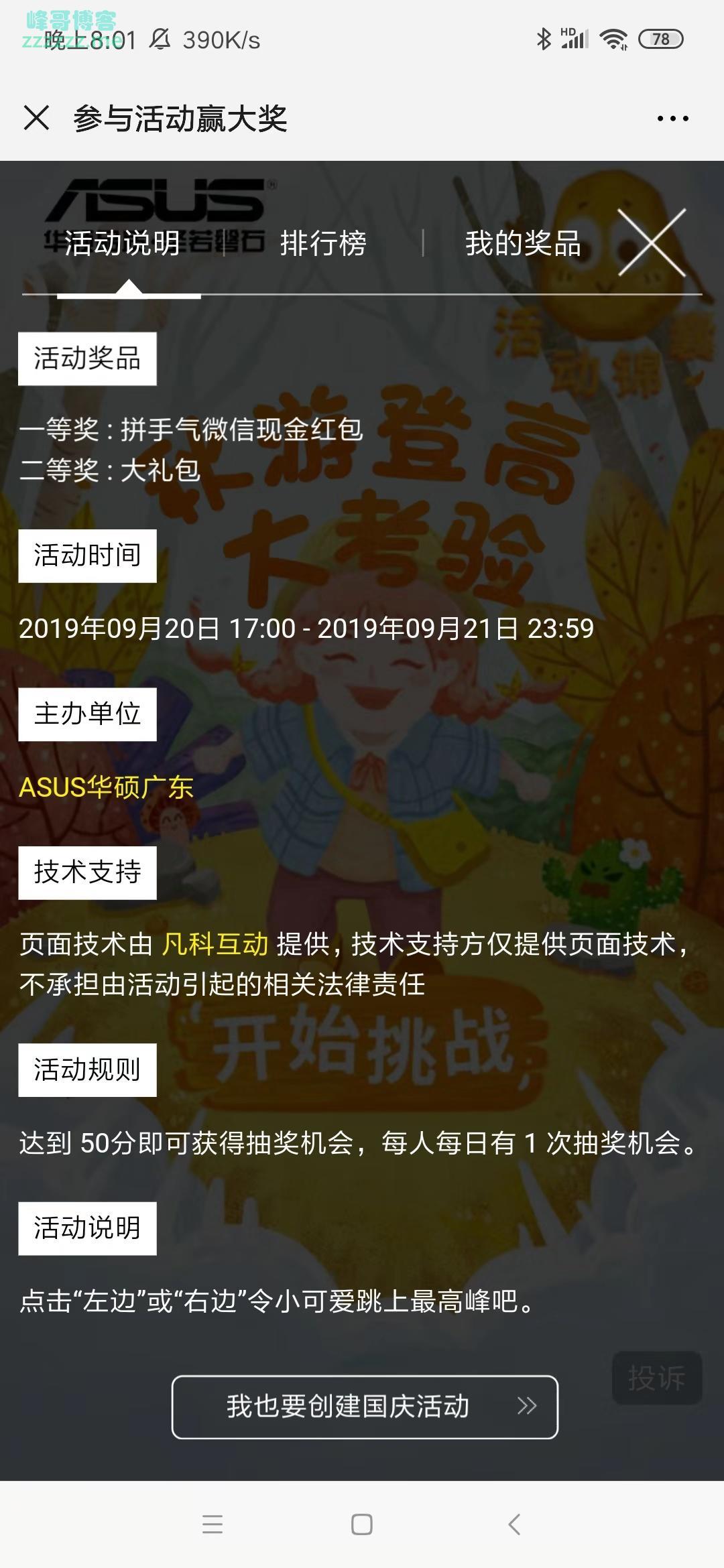Image resolution: width=724 pixels, height=1568 pixels.
Task: Open the 凡科互动 link
Action: 215,944
